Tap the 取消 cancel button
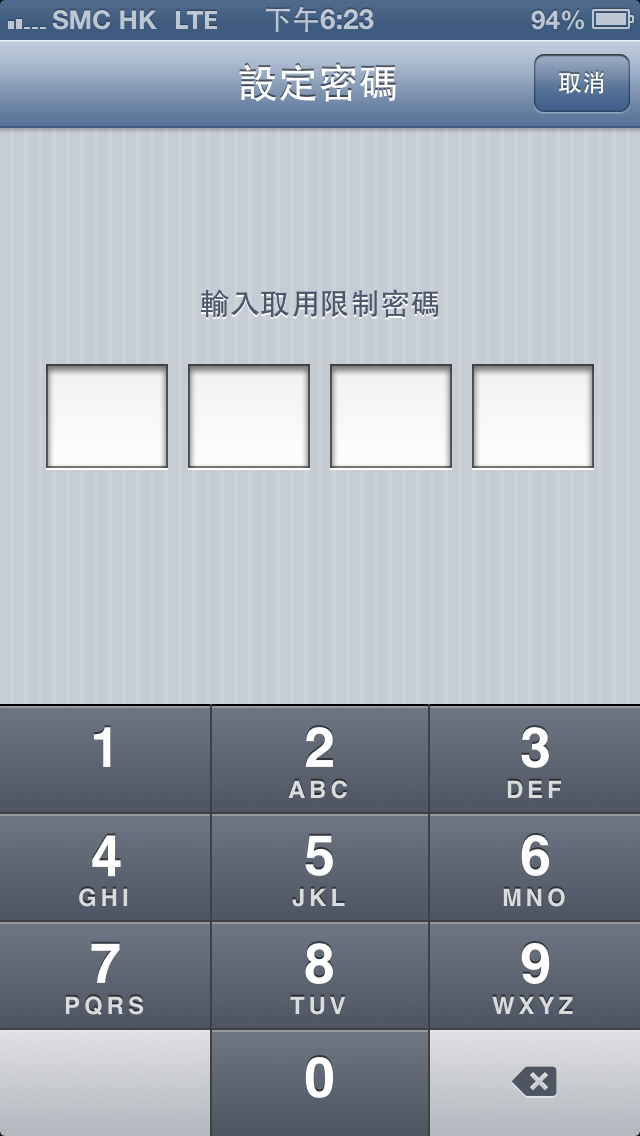 pos(581,83)
